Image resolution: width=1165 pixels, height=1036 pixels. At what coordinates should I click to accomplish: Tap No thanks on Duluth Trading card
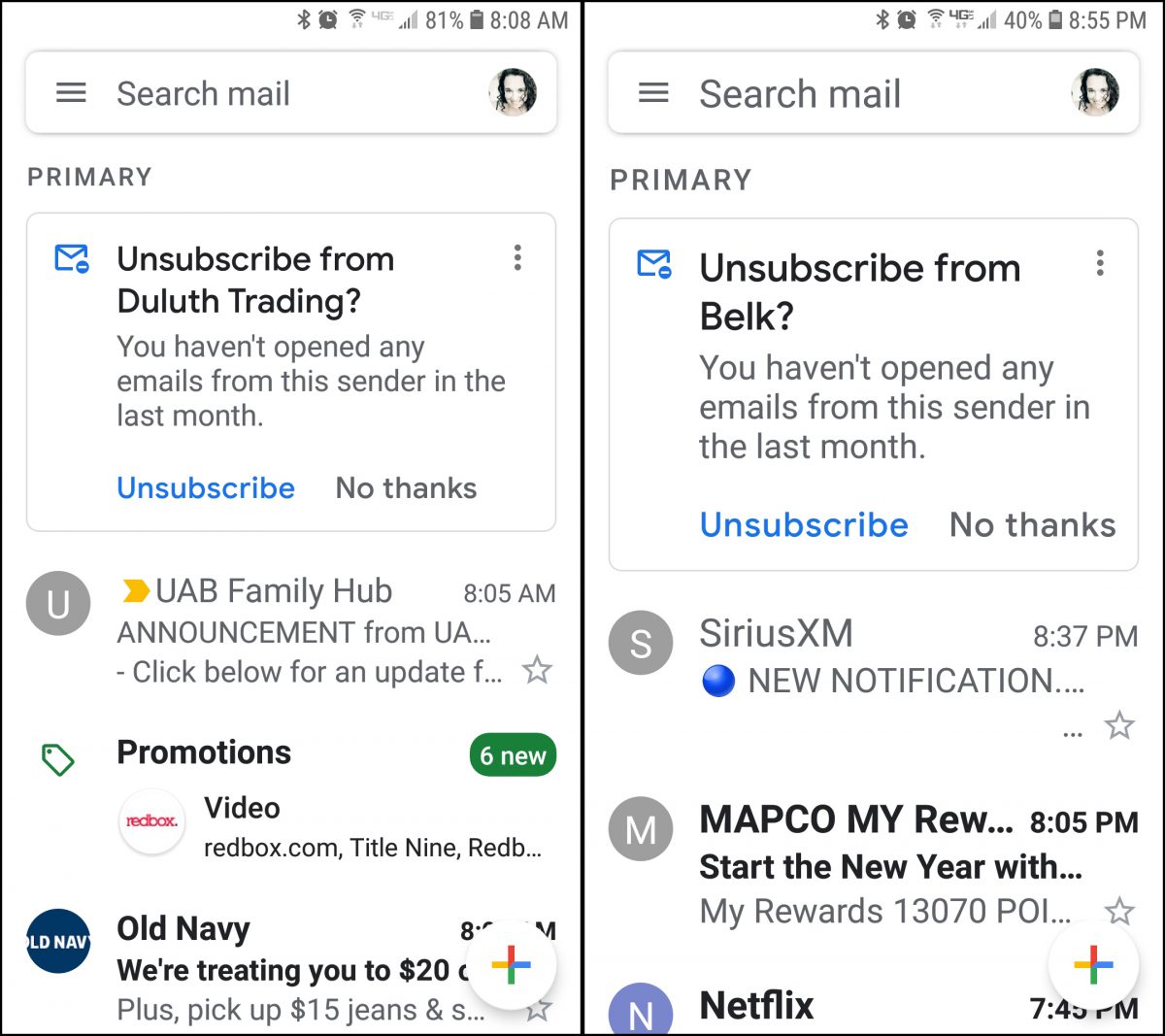(406, 487)
